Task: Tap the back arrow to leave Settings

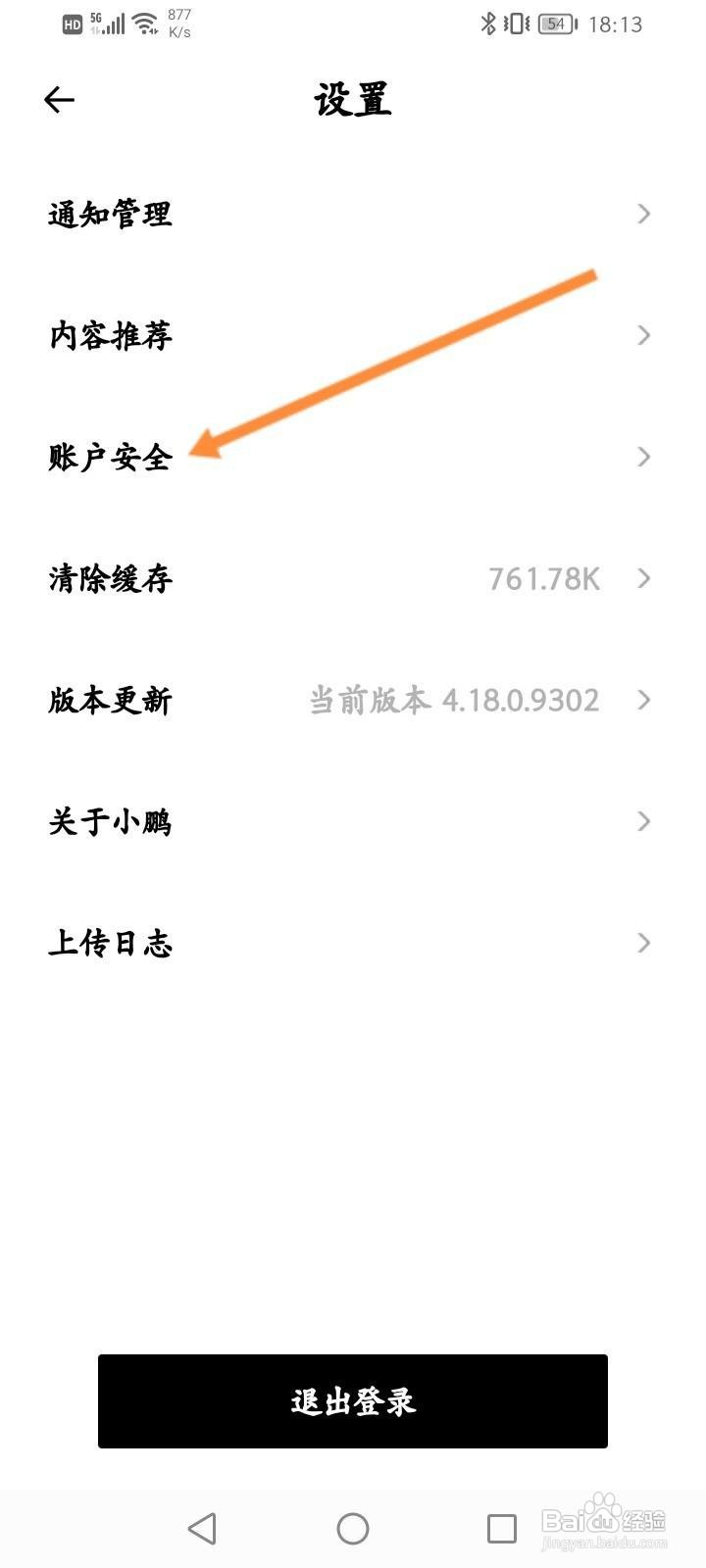Action: [59, 99]
